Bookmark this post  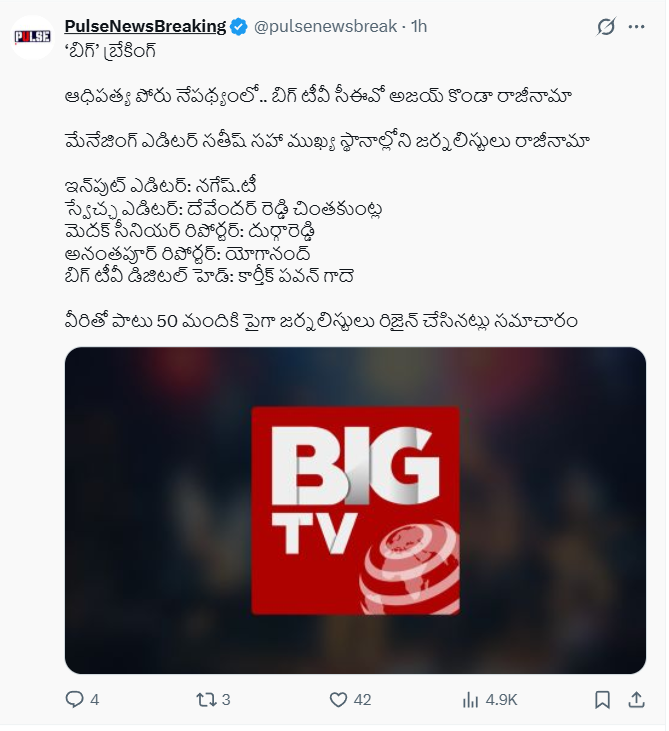click(x=603, y=700)
